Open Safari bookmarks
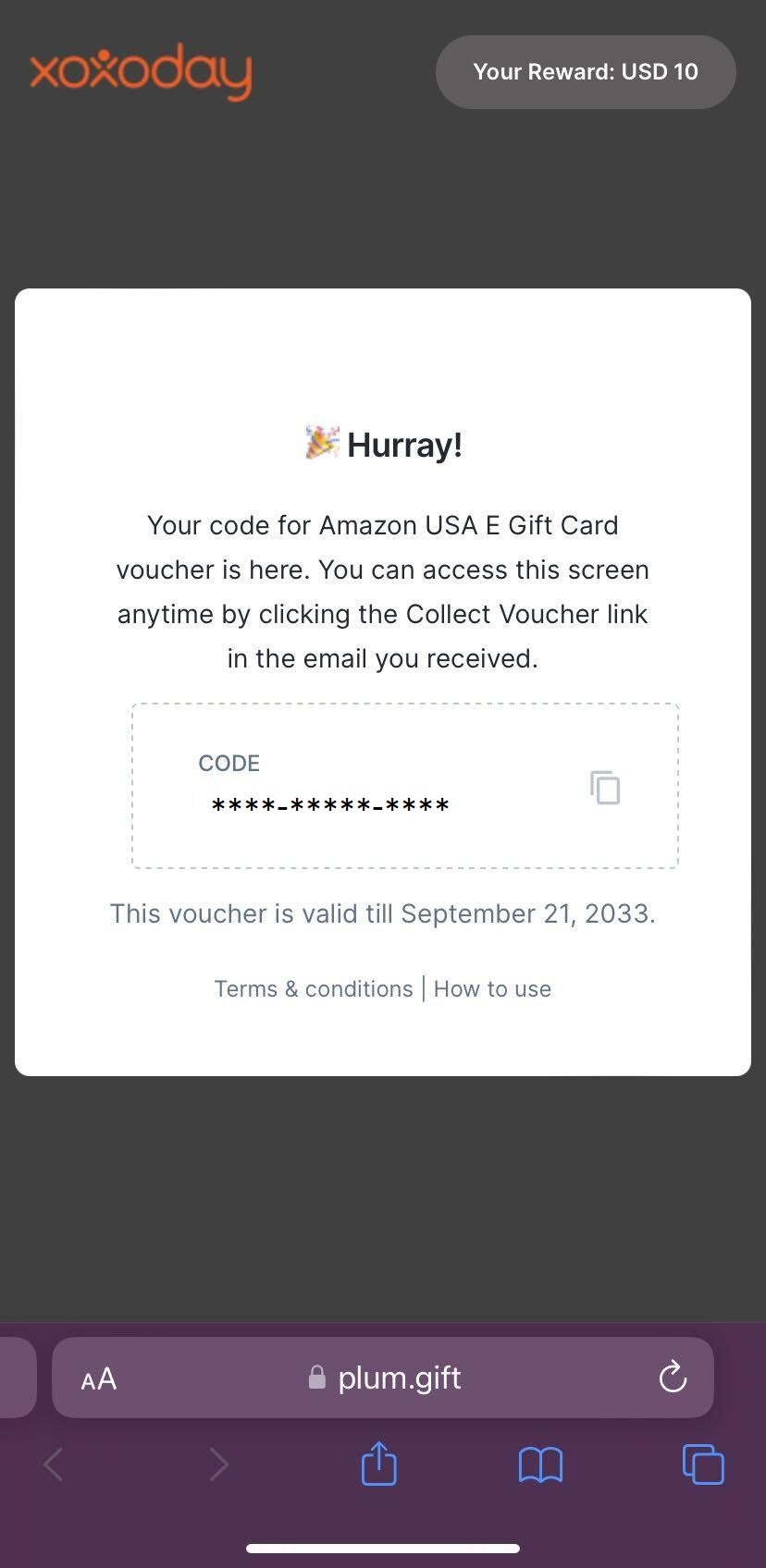Viewport: 766px width, 1568px height. pyautogui.click(x=540, y=1464)
